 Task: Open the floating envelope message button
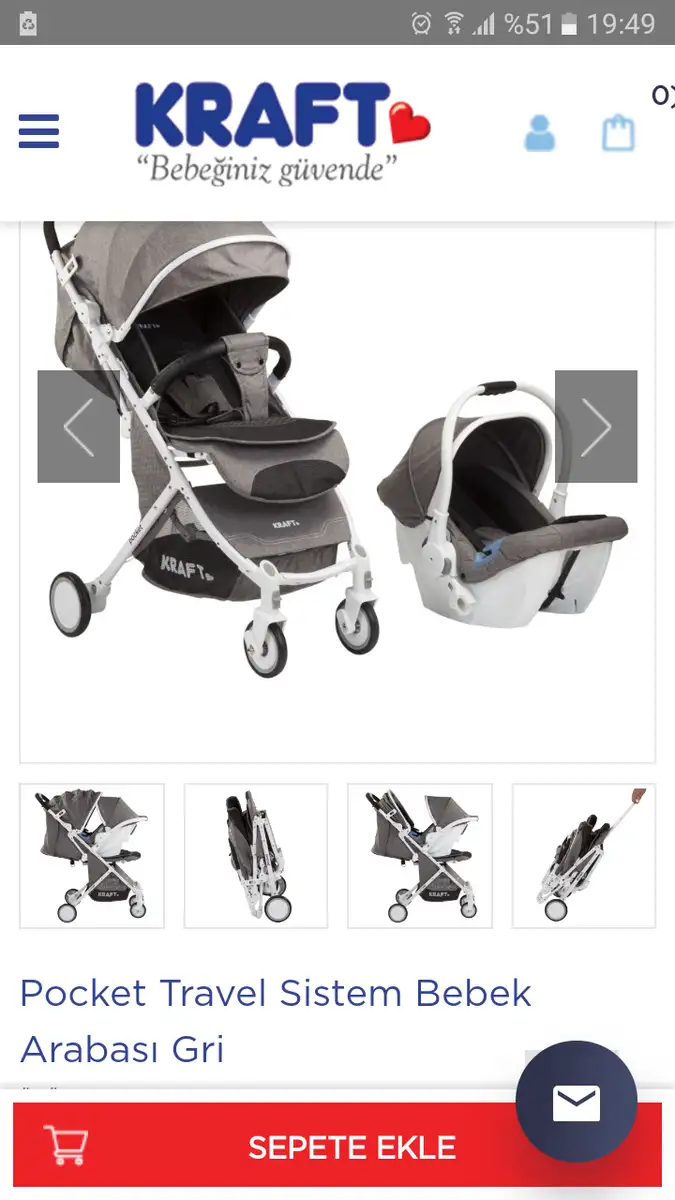[x=576, y=1102]
